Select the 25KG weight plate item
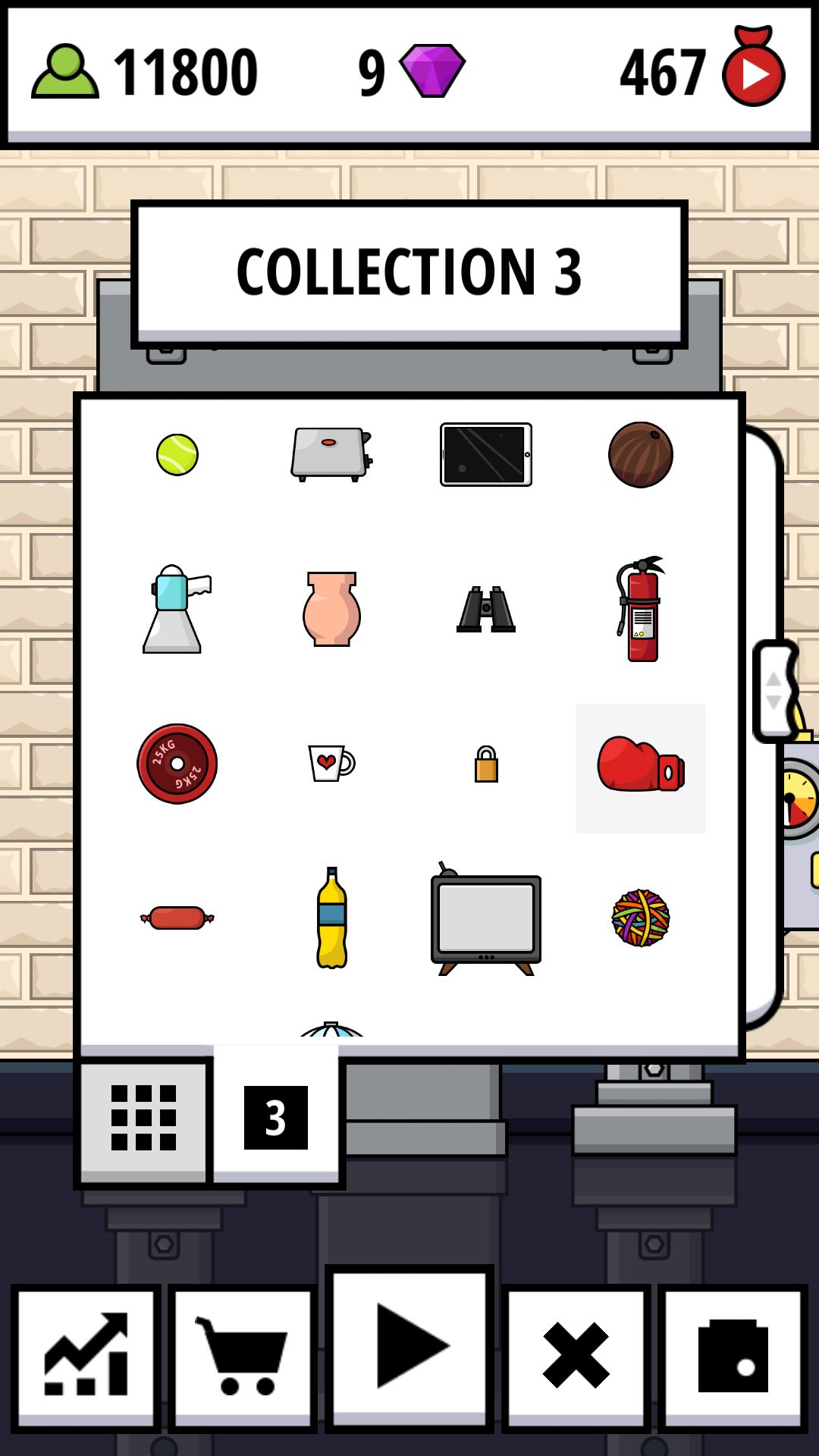The image size is (819, 1456). click(x=177, y=764)
